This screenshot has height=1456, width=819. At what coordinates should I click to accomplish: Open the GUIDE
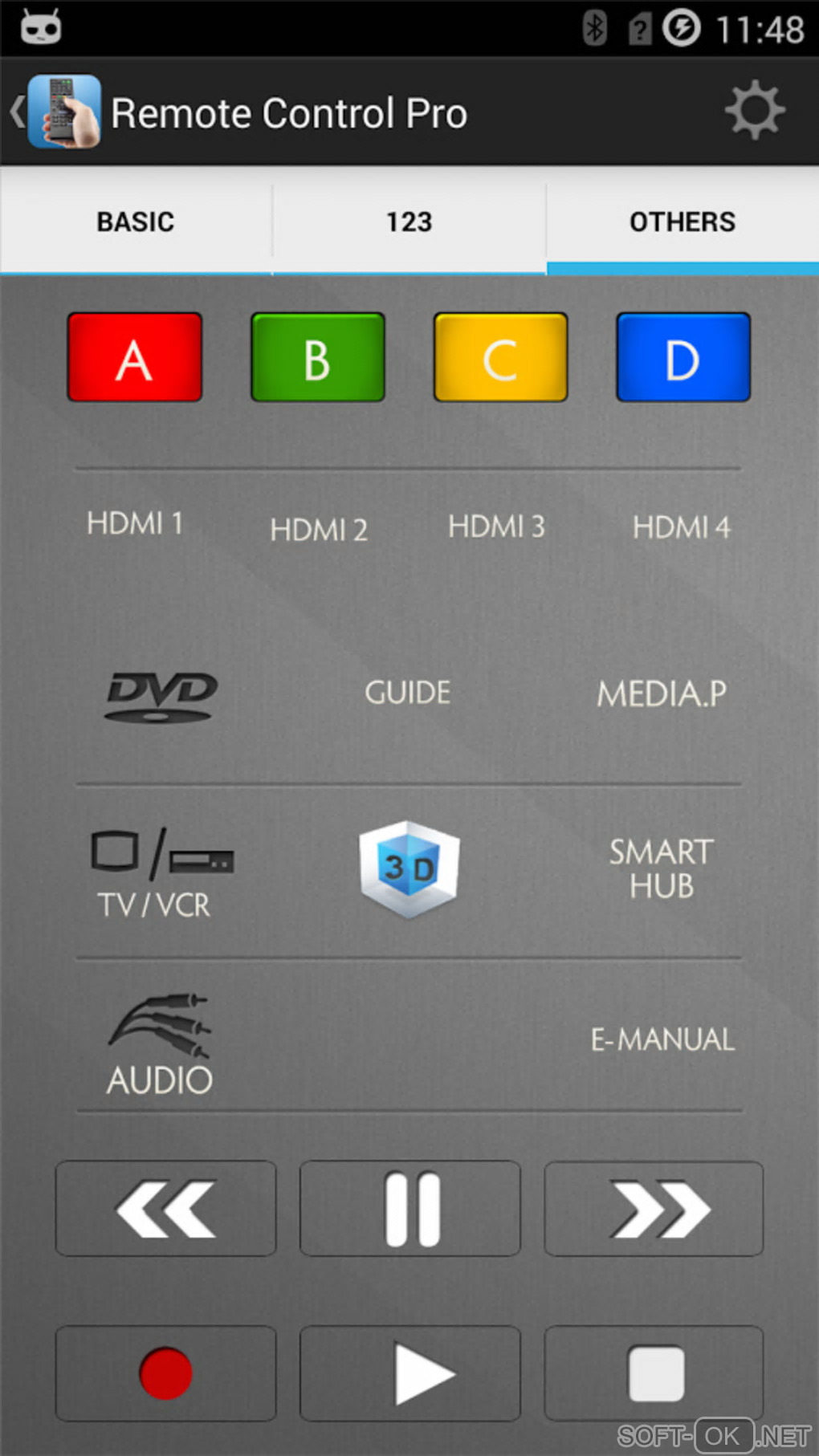coord(408,693)
